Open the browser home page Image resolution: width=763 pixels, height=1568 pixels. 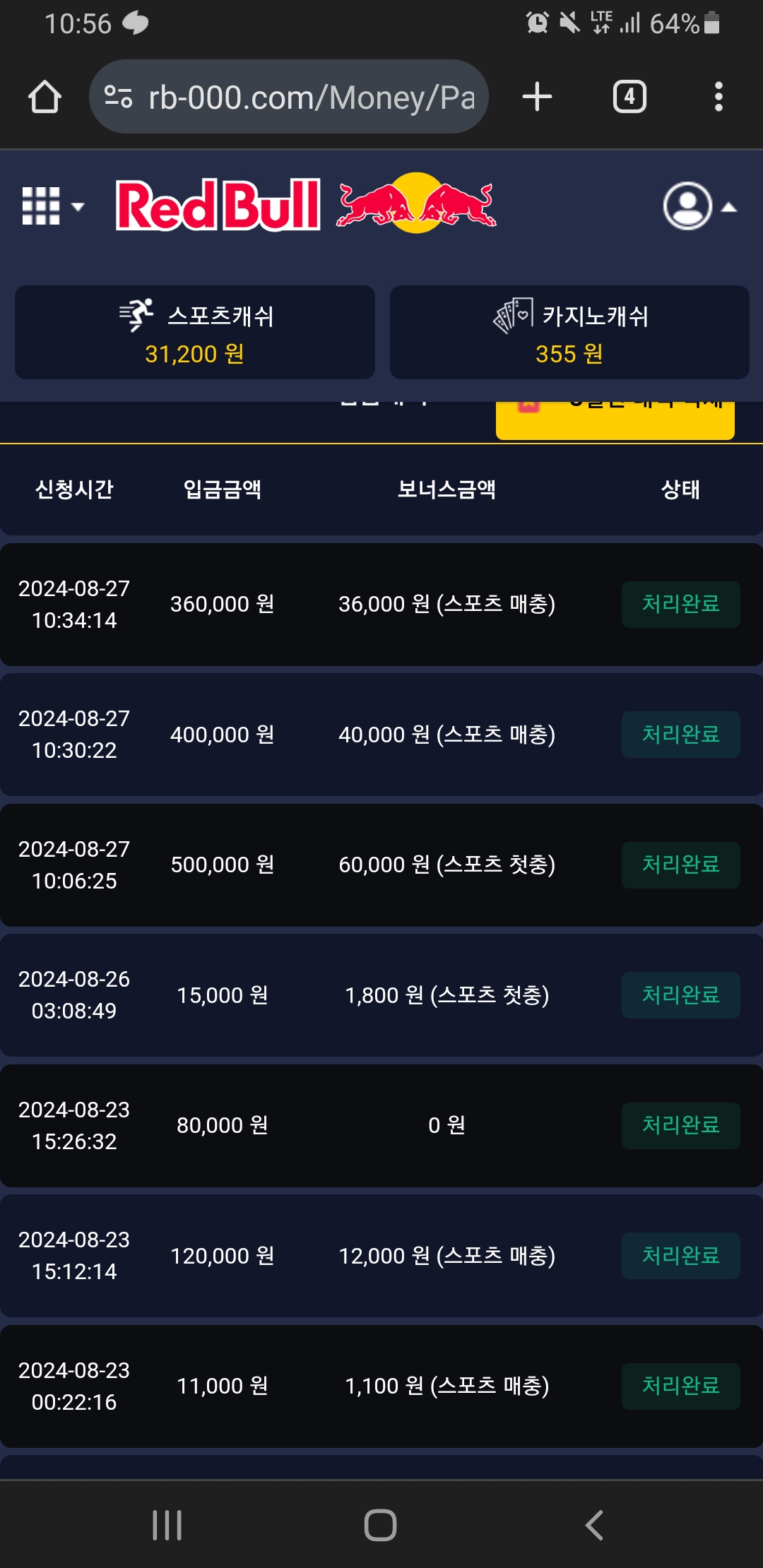[x=45, y=97]
